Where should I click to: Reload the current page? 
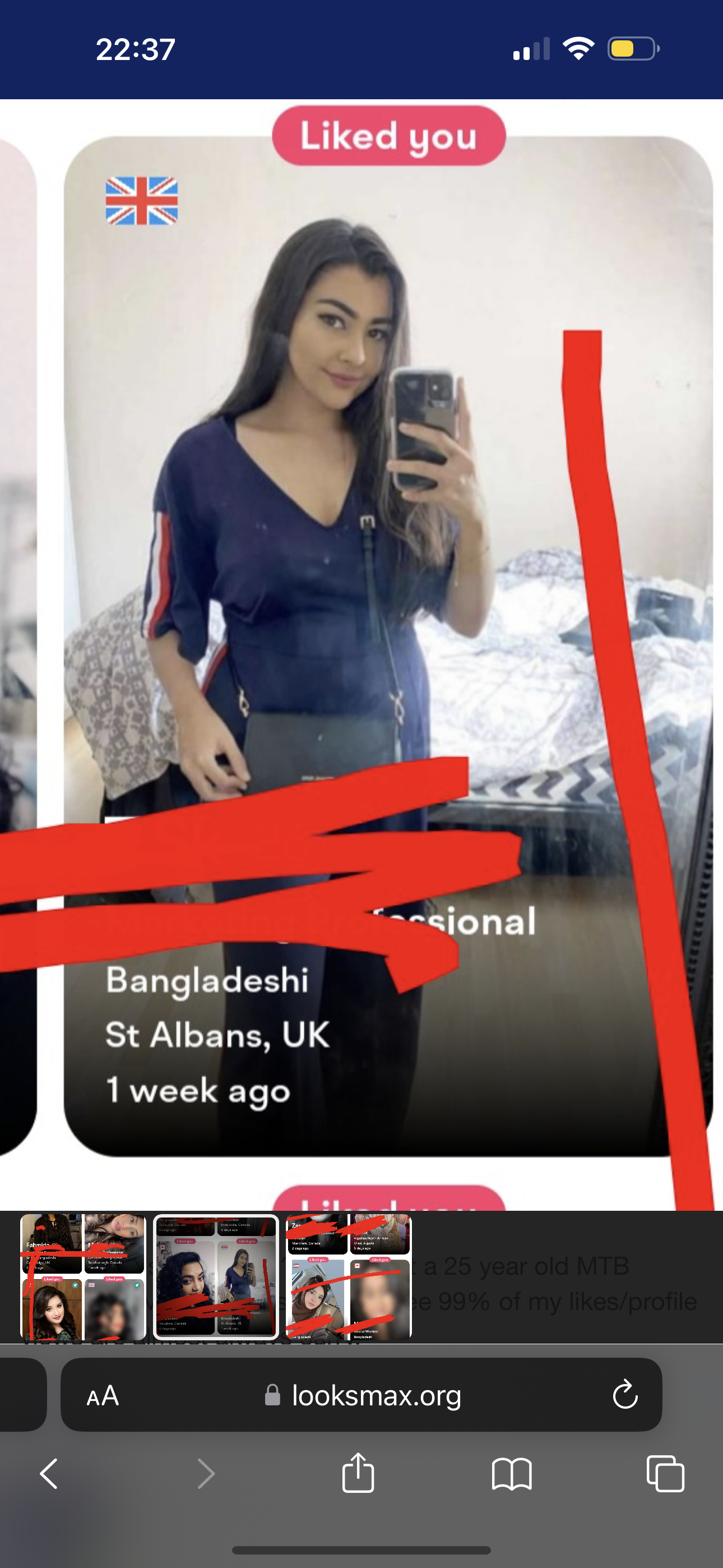(x=625, y=1395)
